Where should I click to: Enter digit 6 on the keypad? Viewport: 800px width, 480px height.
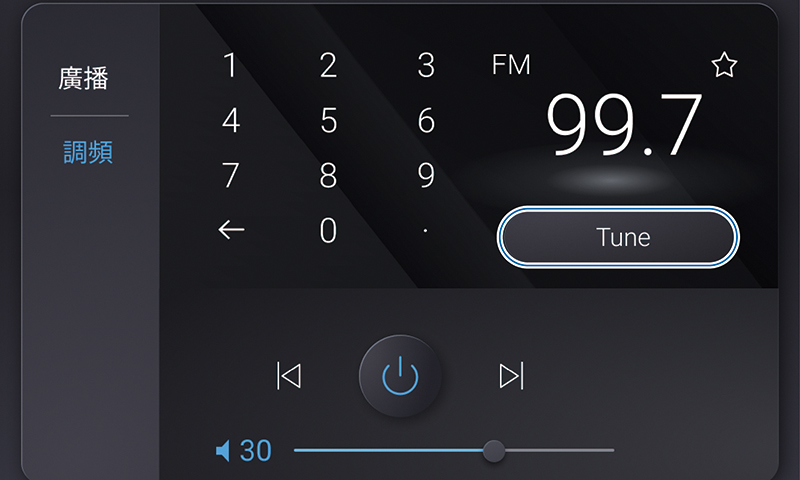426,121
